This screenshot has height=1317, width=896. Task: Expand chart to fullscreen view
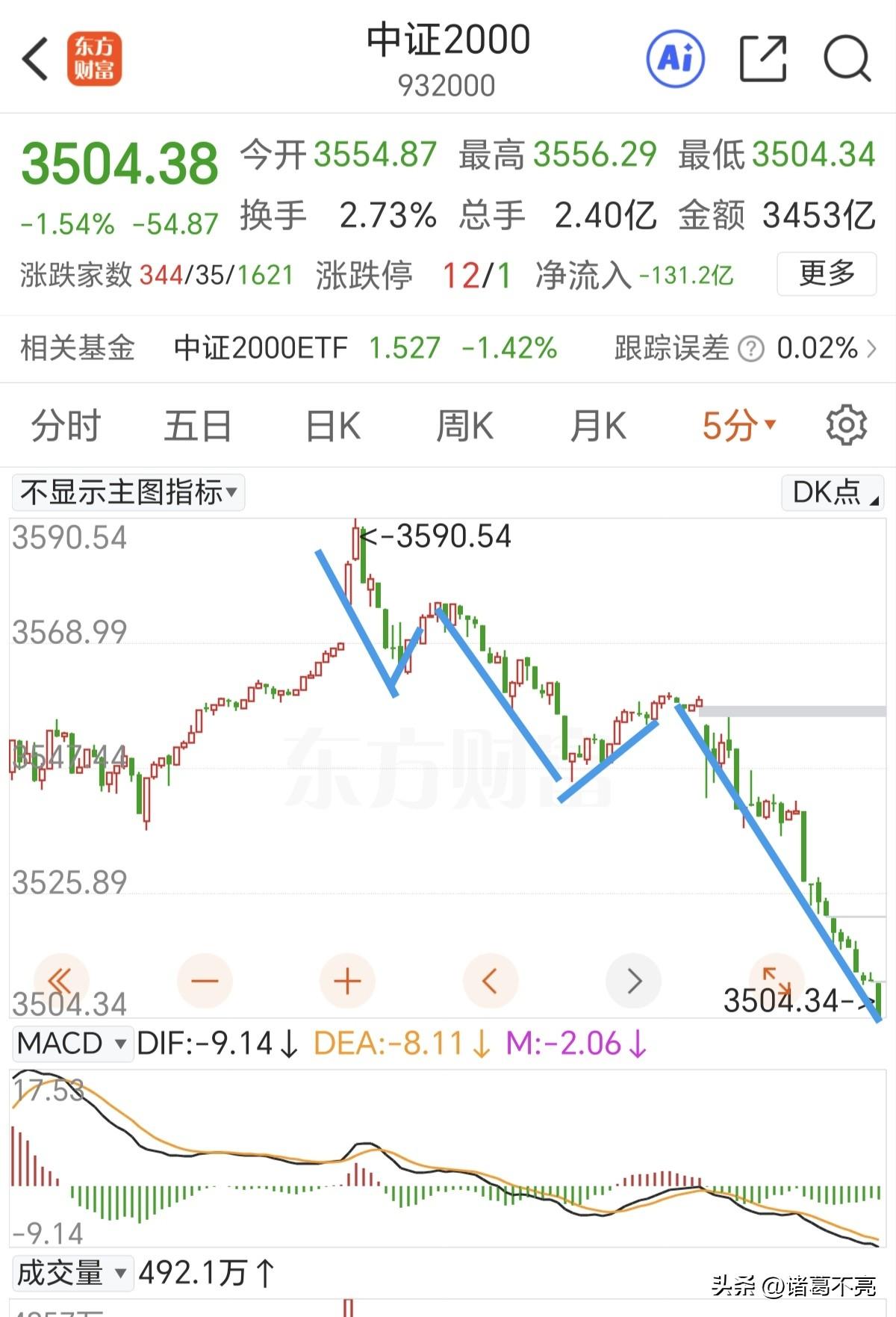click(x=777, y=982)
